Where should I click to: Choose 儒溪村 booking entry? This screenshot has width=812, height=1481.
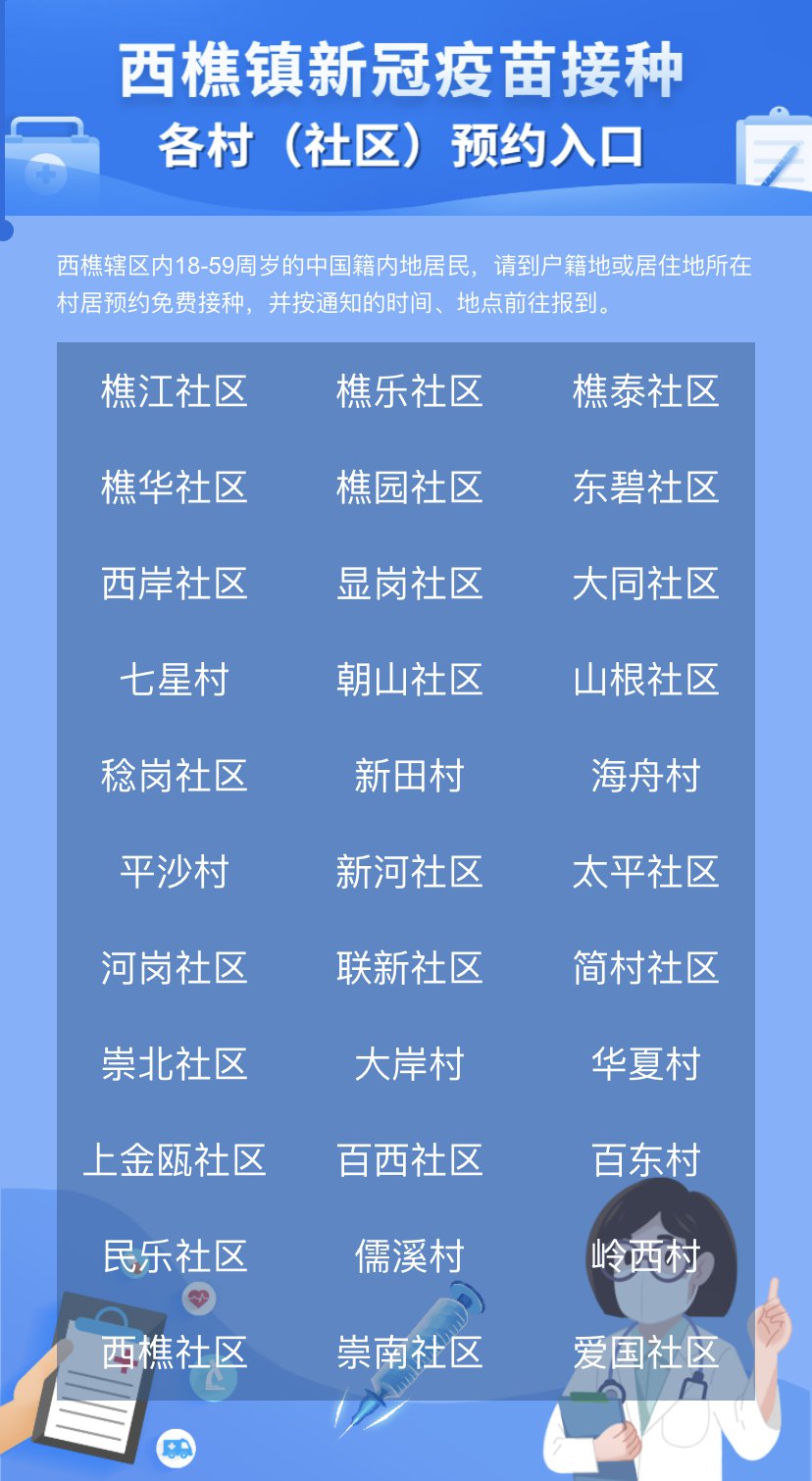click(409, 1256)
